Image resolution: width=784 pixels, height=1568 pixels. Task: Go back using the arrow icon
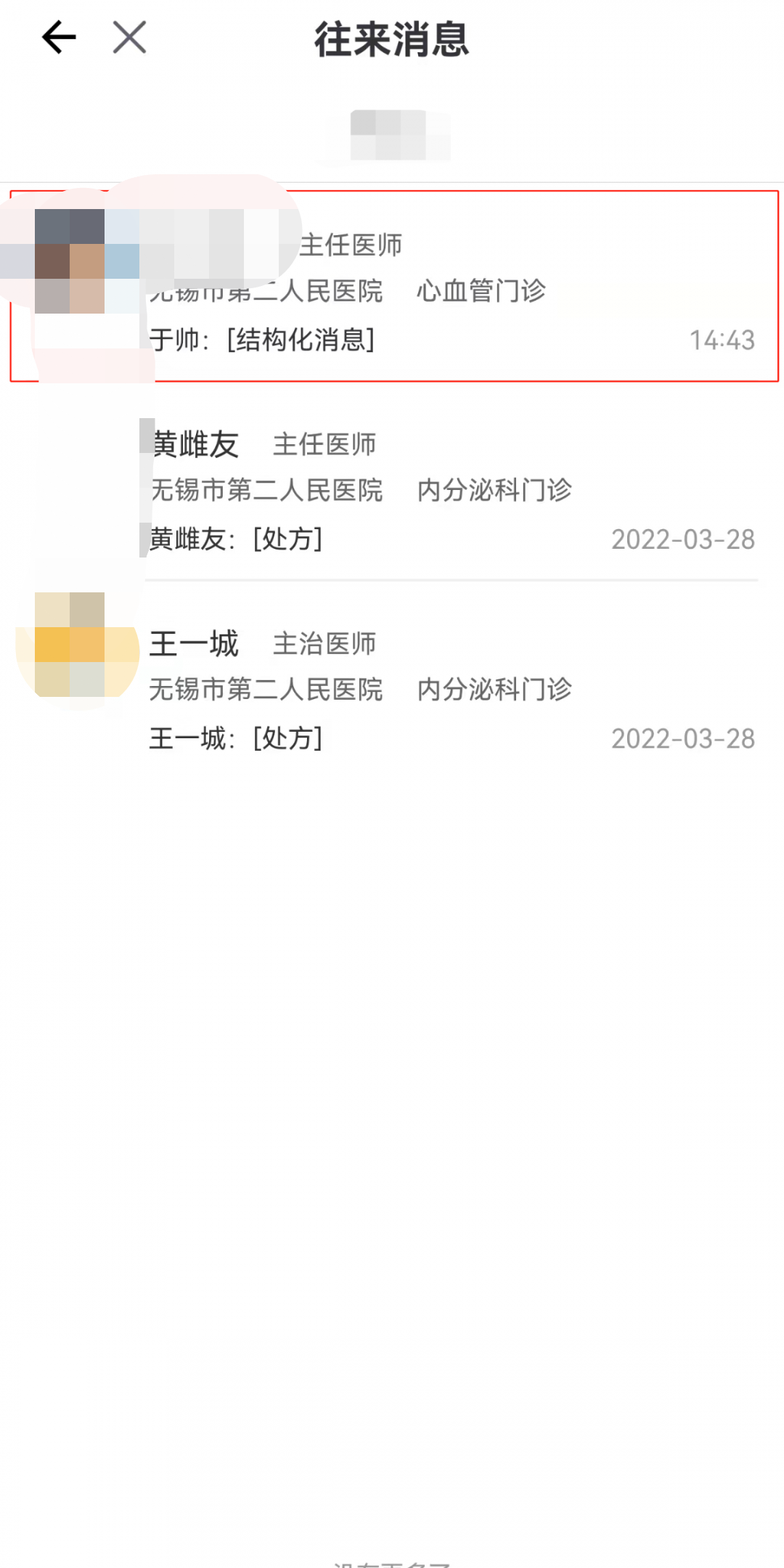click(x=59, y=38)
